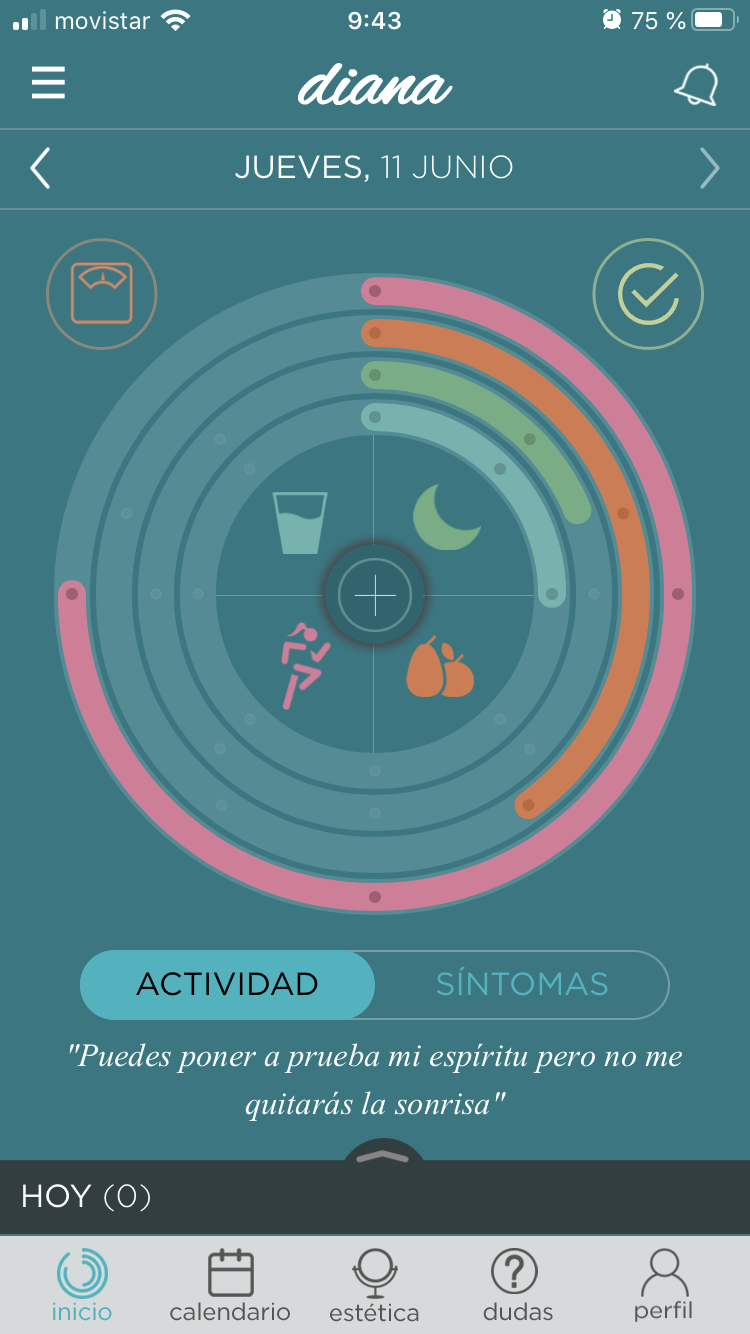Tap the checkmark circle icon
This screenshot has width=750, height=1334.
coord(648,293)
